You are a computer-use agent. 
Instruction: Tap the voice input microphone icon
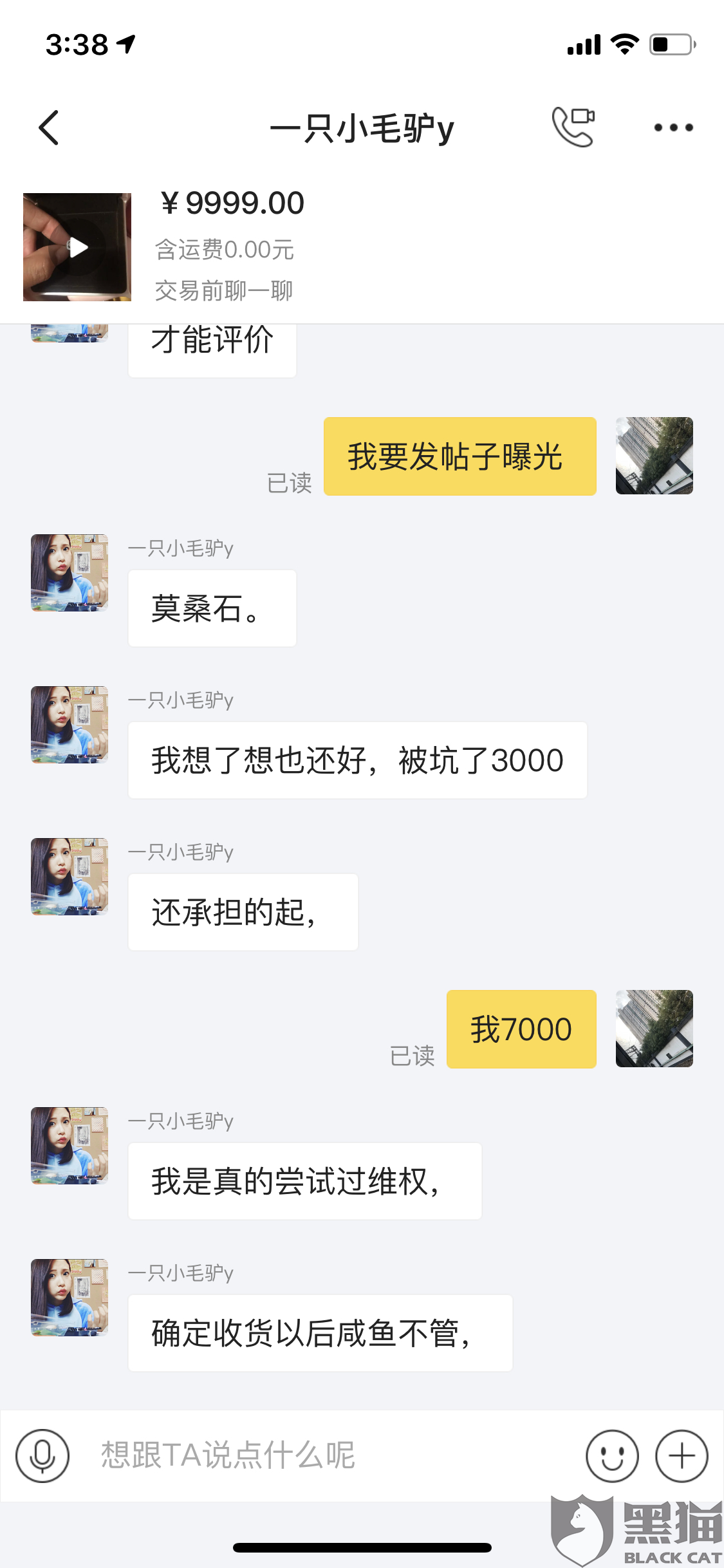point(42,1456)
